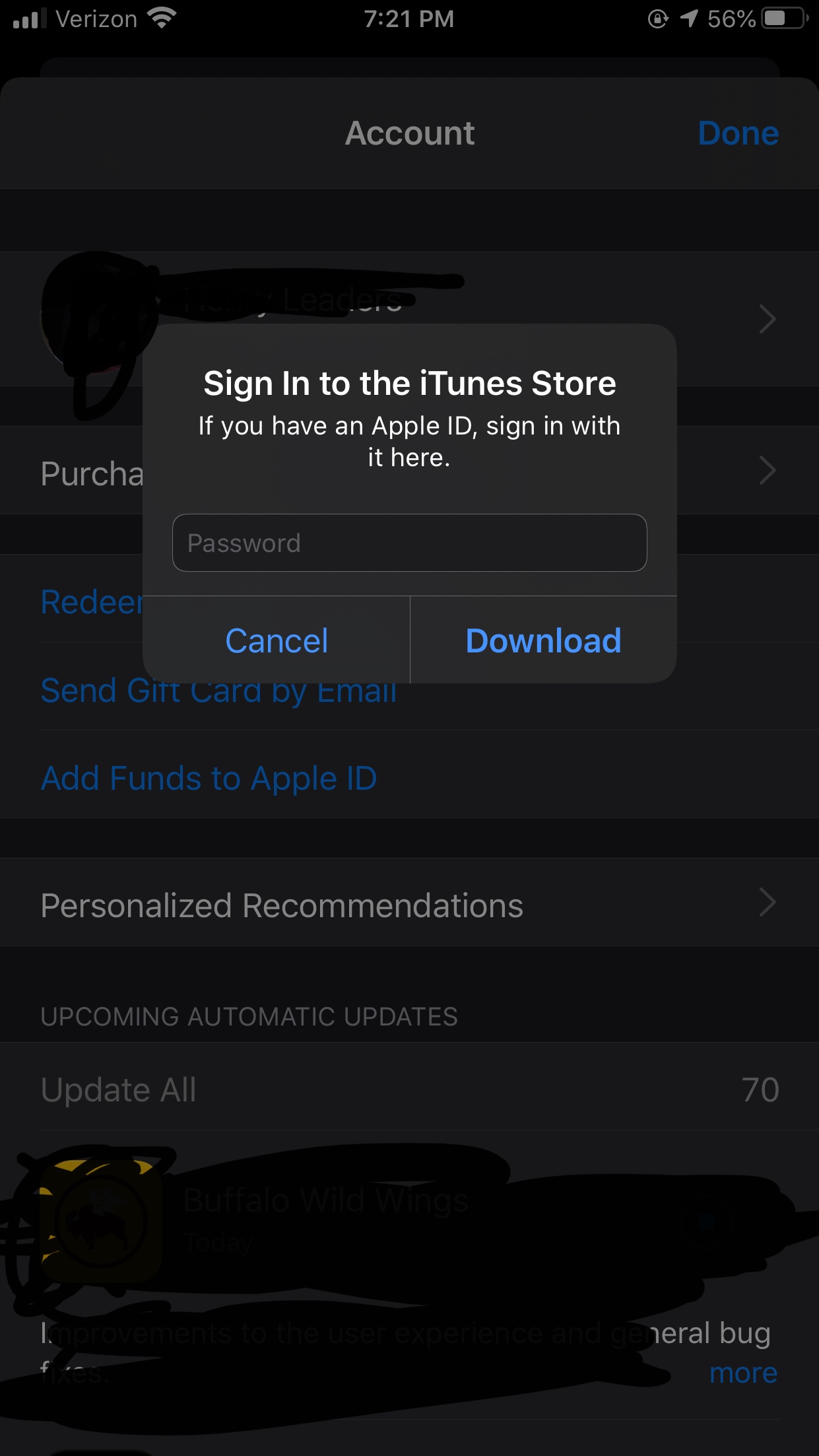Open Add Funds to Apple ID
The height and width of the screenshot is (1456, 819).
209,779
